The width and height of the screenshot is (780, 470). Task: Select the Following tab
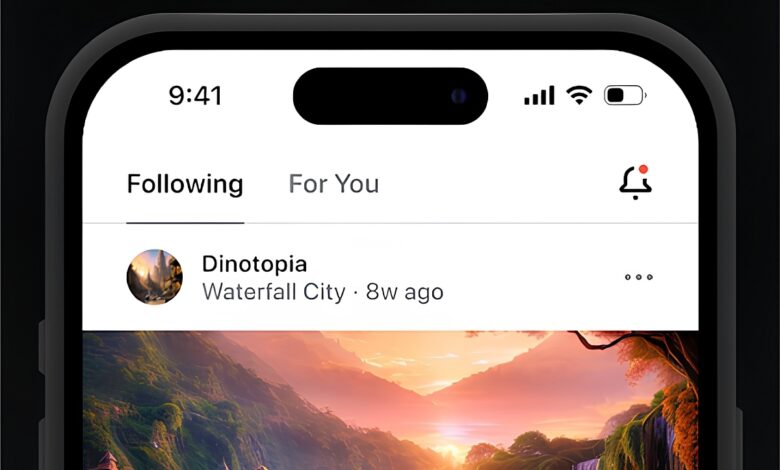coord(185,184)
